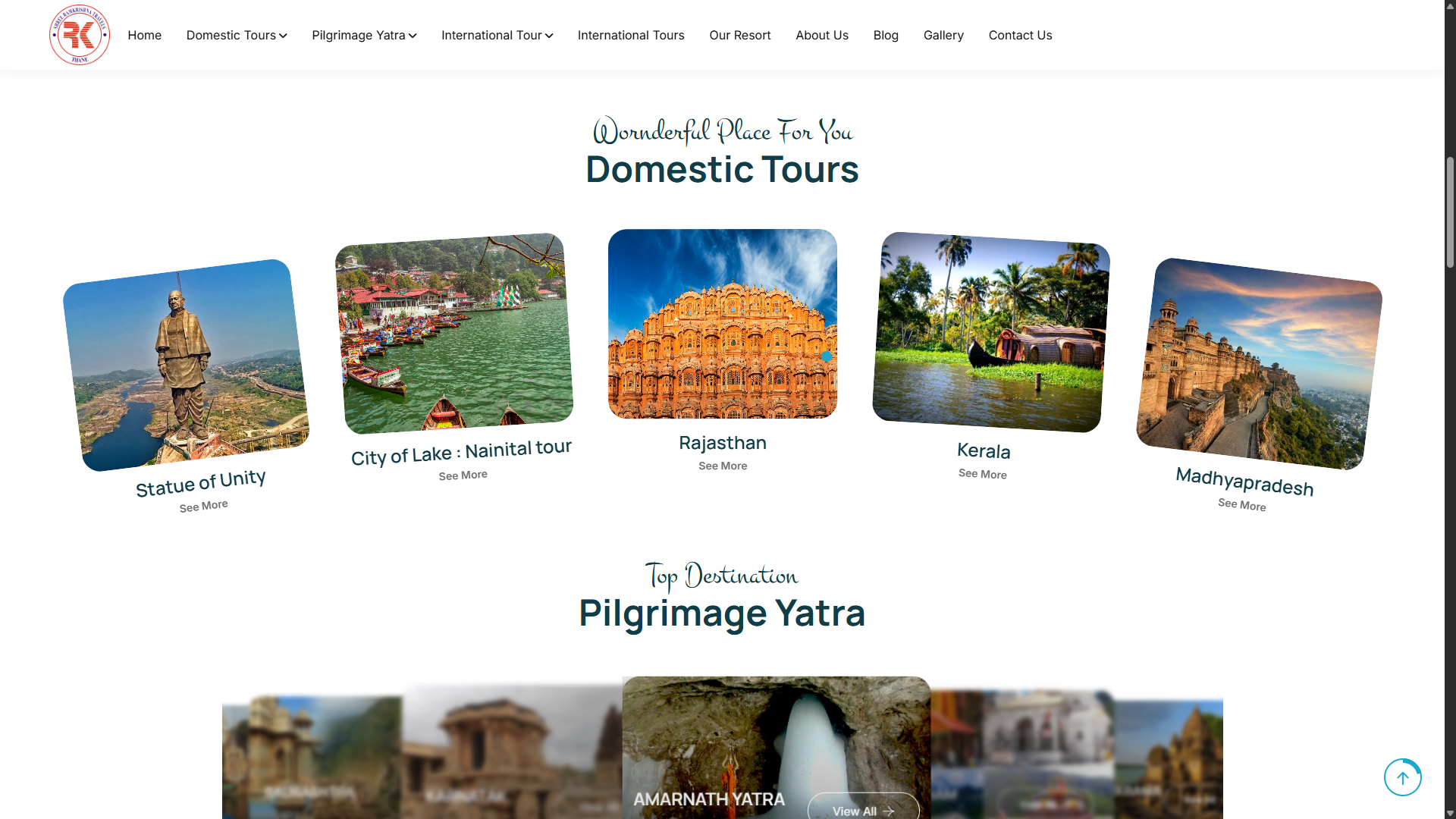This screenshot has width=1456, height=819.
Task: Tap the scroll-to-top arrow button
Action: pos(1402,777)
